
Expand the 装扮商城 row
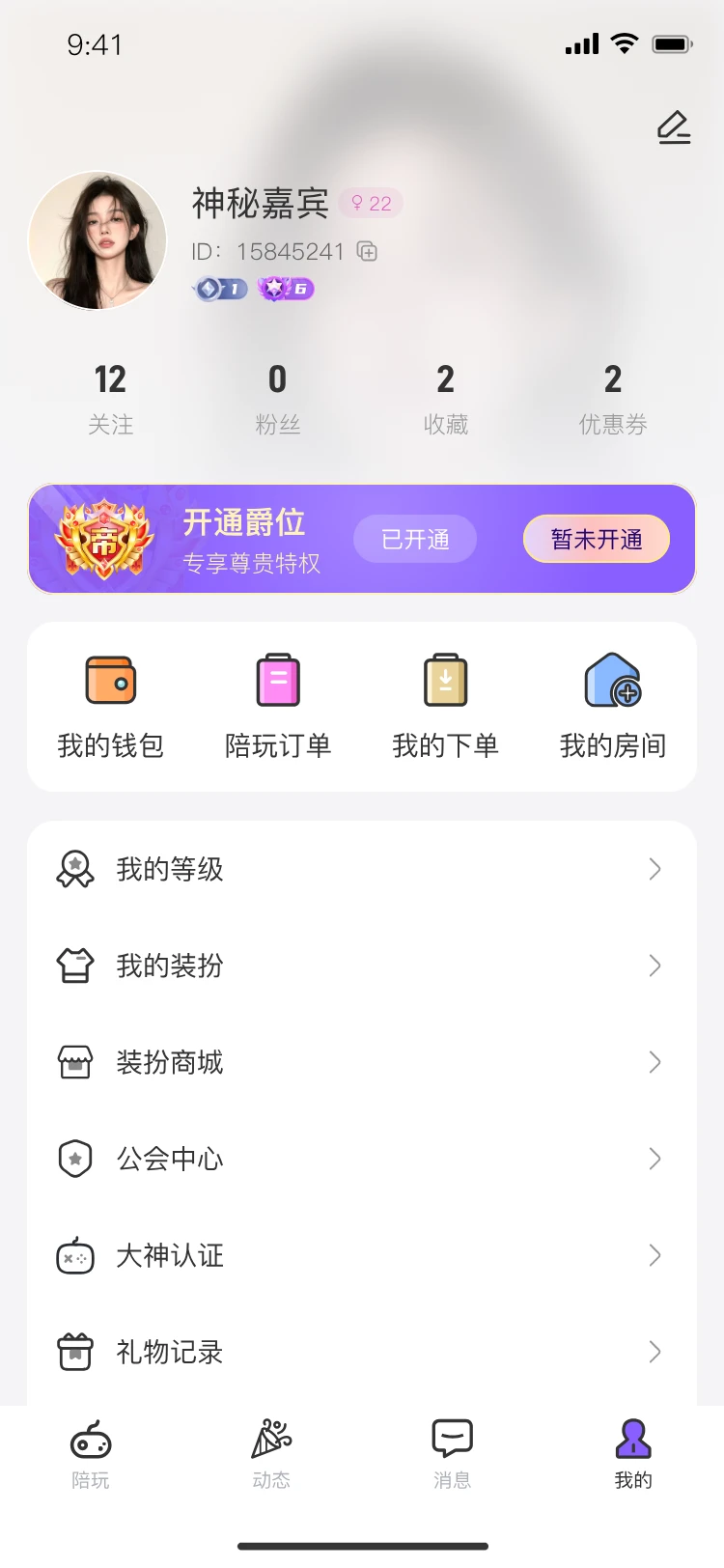tap(655, 1062)
